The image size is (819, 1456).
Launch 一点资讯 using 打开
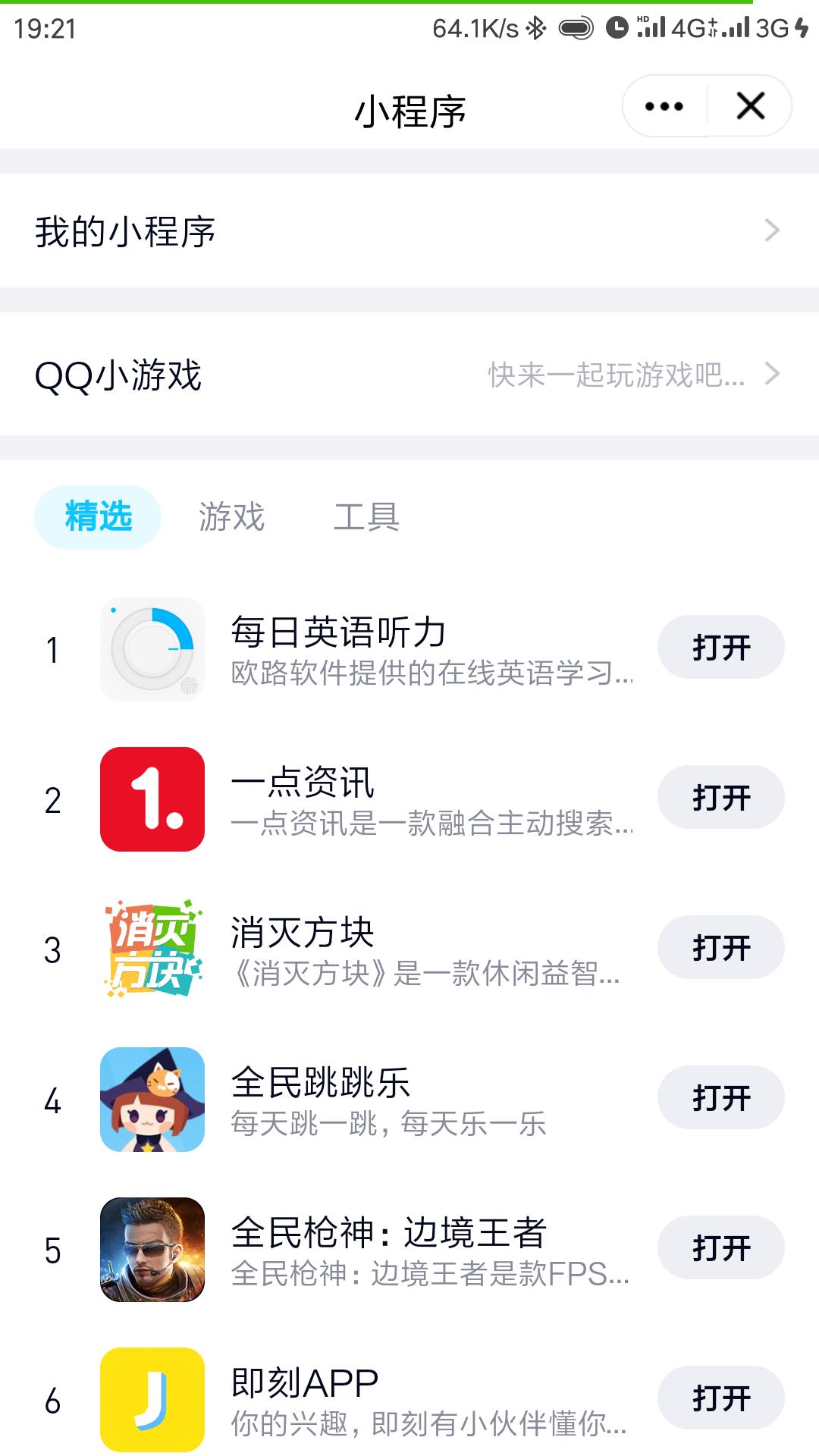point(720,797)
